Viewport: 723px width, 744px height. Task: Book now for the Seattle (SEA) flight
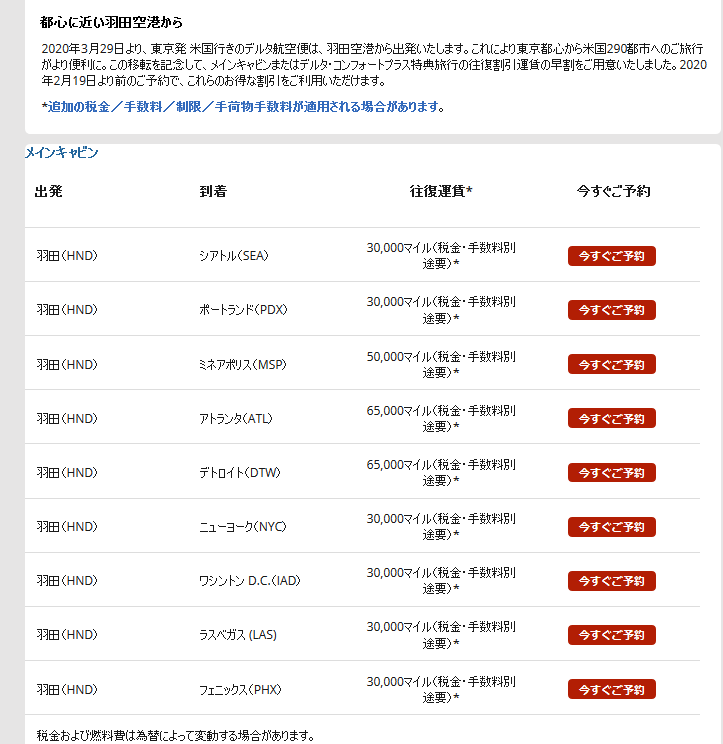point(611,256)
